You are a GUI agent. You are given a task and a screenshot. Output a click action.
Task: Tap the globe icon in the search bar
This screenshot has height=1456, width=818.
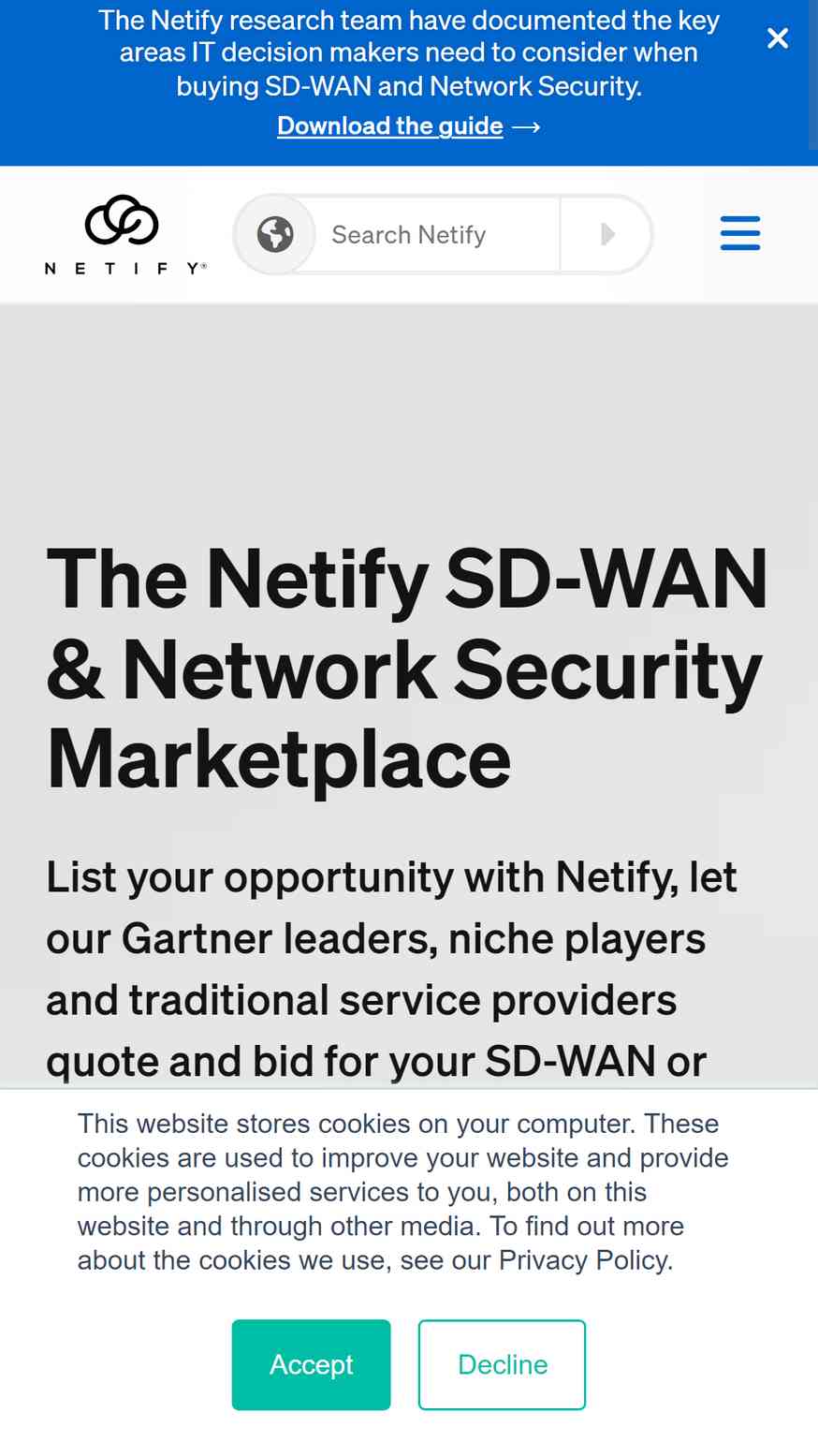pyautogui.click(x=275, y=234)
